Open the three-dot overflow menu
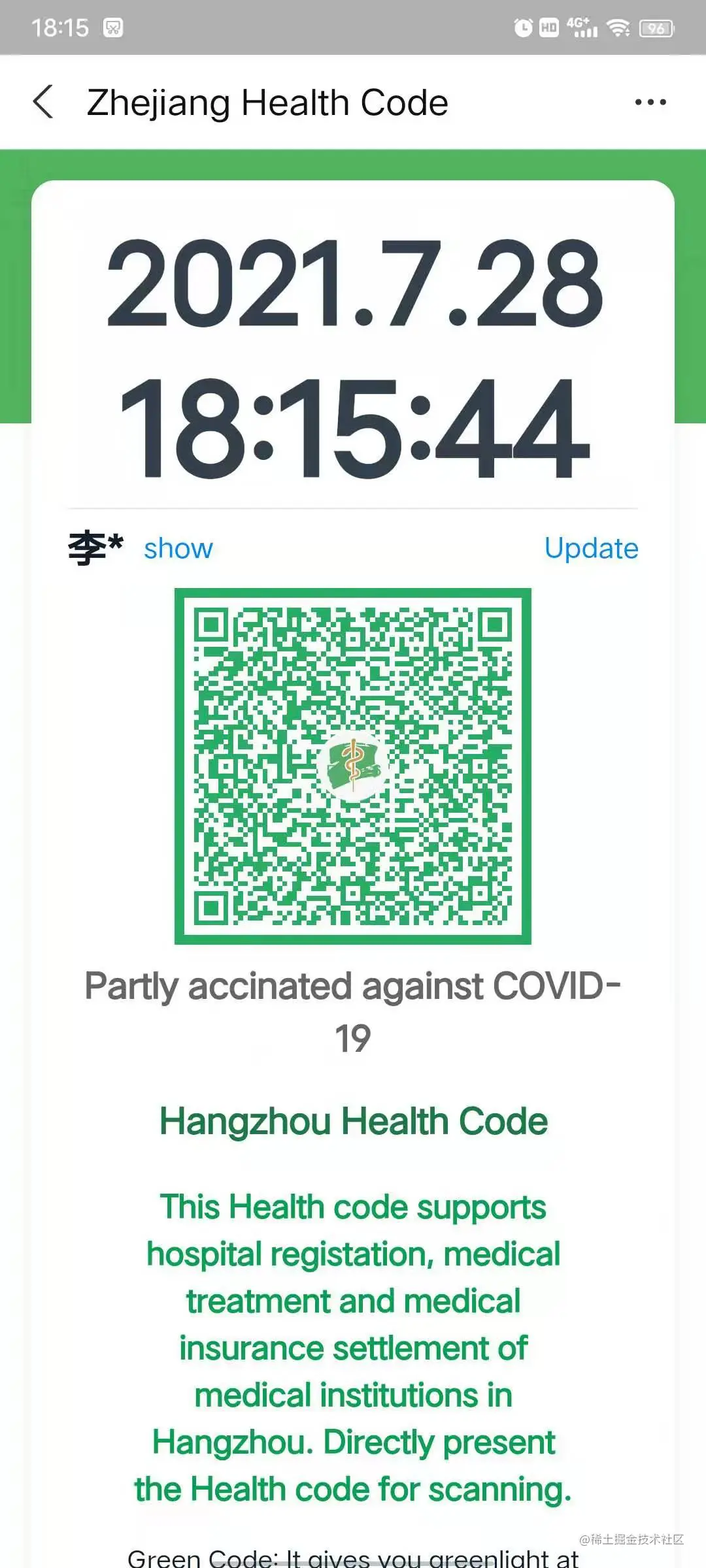The image size is (706, 1568). (x=650, y=102)
